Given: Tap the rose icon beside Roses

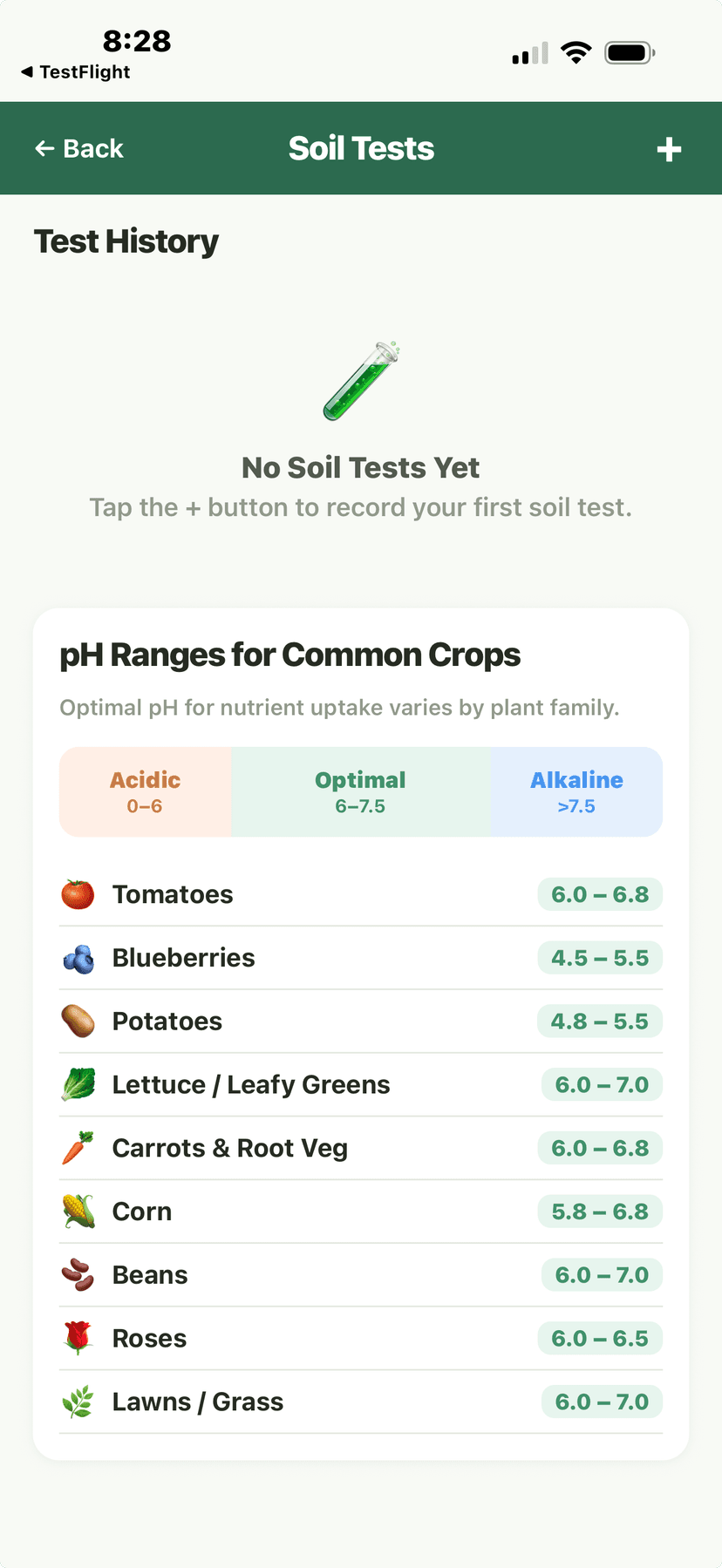Looking at the screenshot, I should coord(78,1338).
